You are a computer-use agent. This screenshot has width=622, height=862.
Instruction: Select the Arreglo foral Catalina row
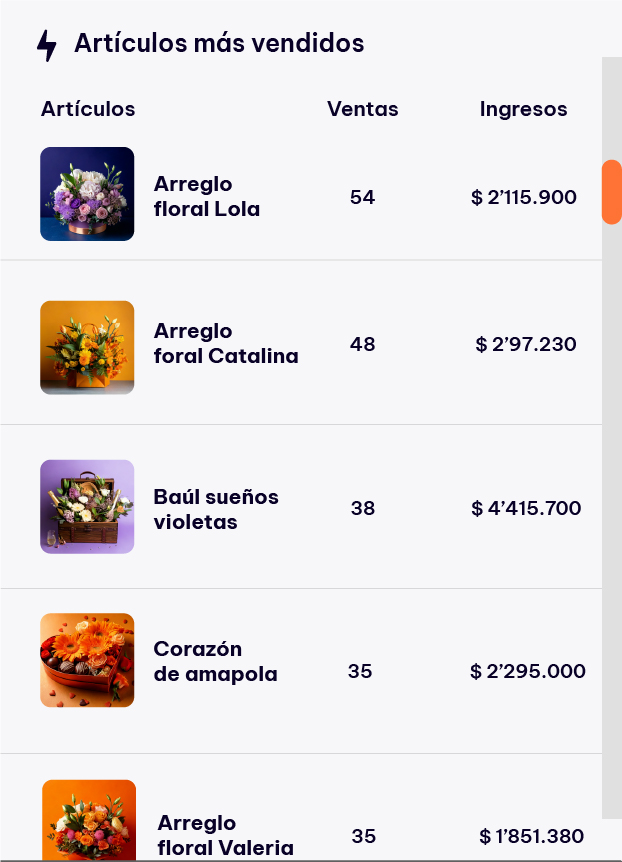225,344
